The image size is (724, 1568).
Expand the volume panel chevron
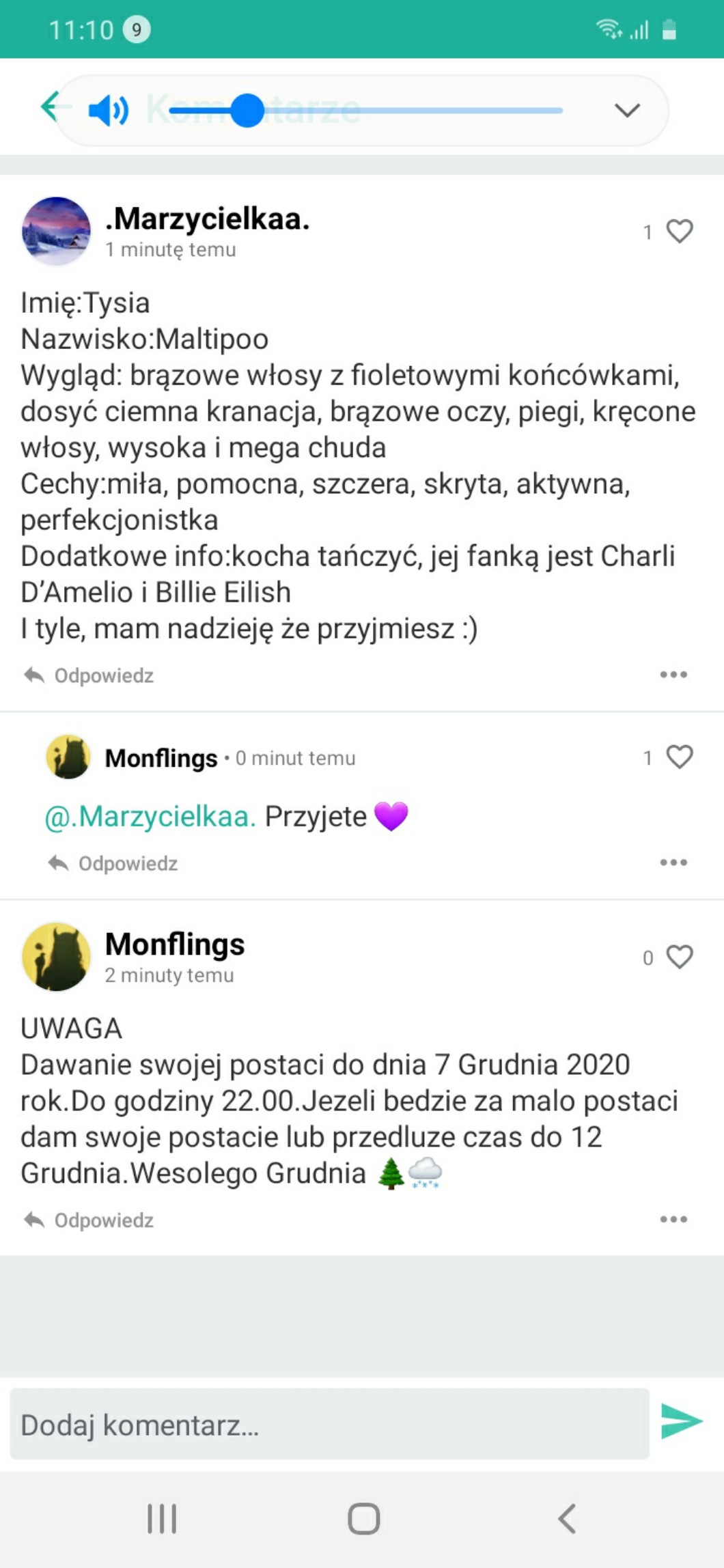pyautogui.click(x=627, y=110)
